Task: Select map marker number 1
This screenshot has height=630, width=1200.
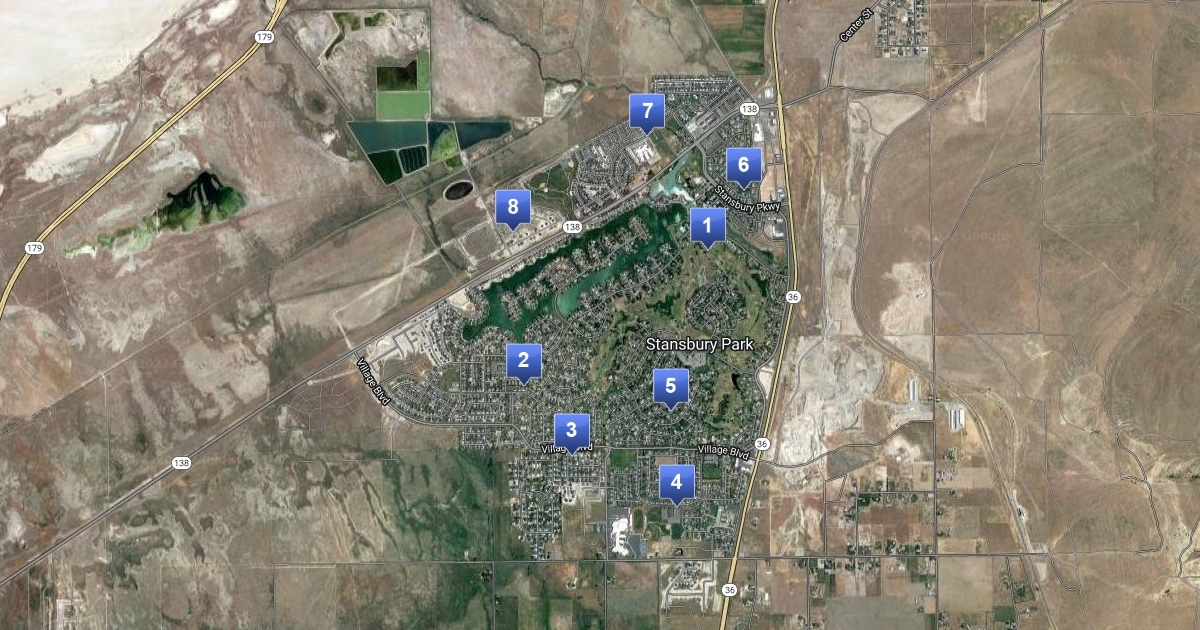Action: [707, 226]
